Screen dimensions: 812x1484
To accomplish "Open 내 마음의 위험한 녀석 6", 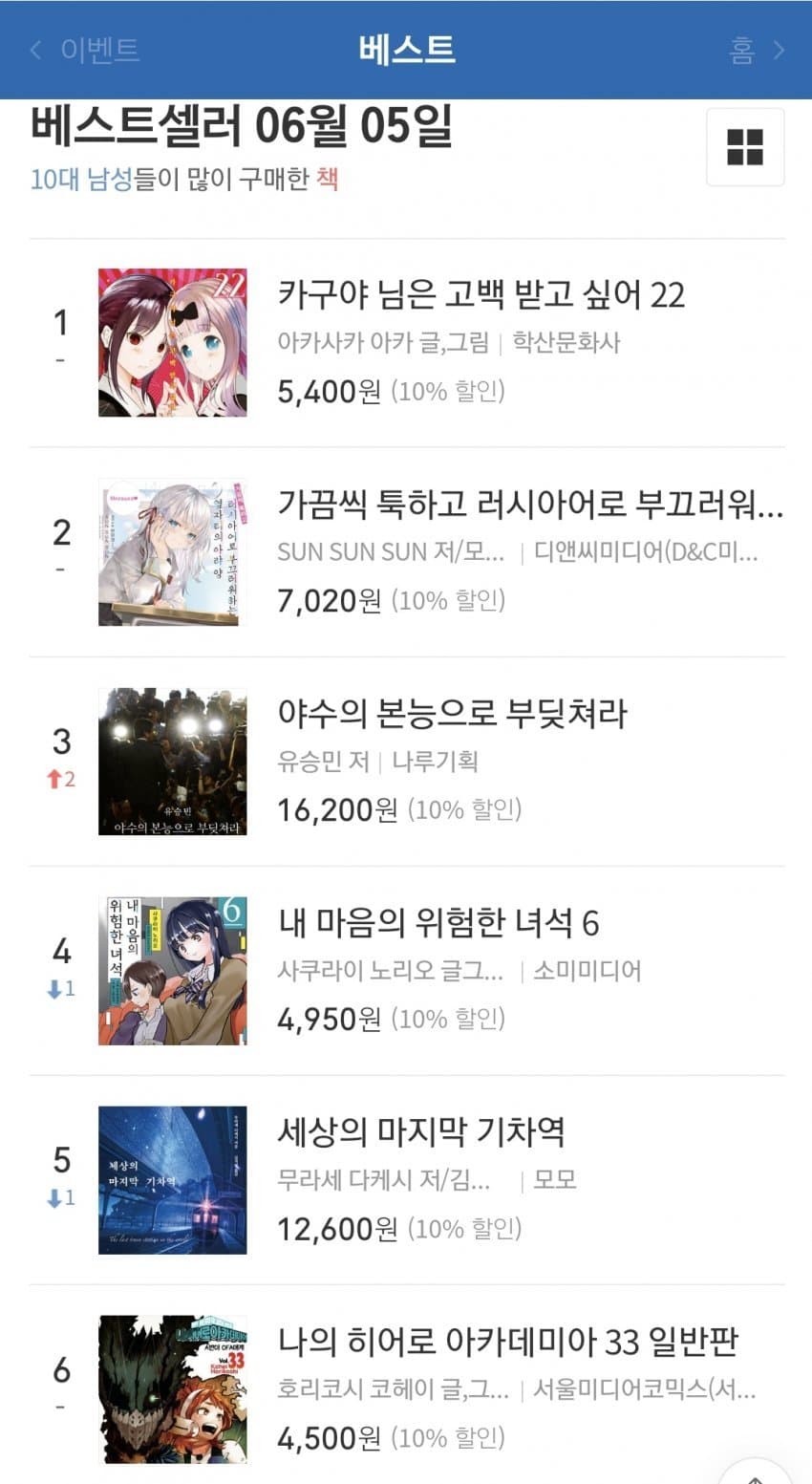I will click(x=438, y=922).
